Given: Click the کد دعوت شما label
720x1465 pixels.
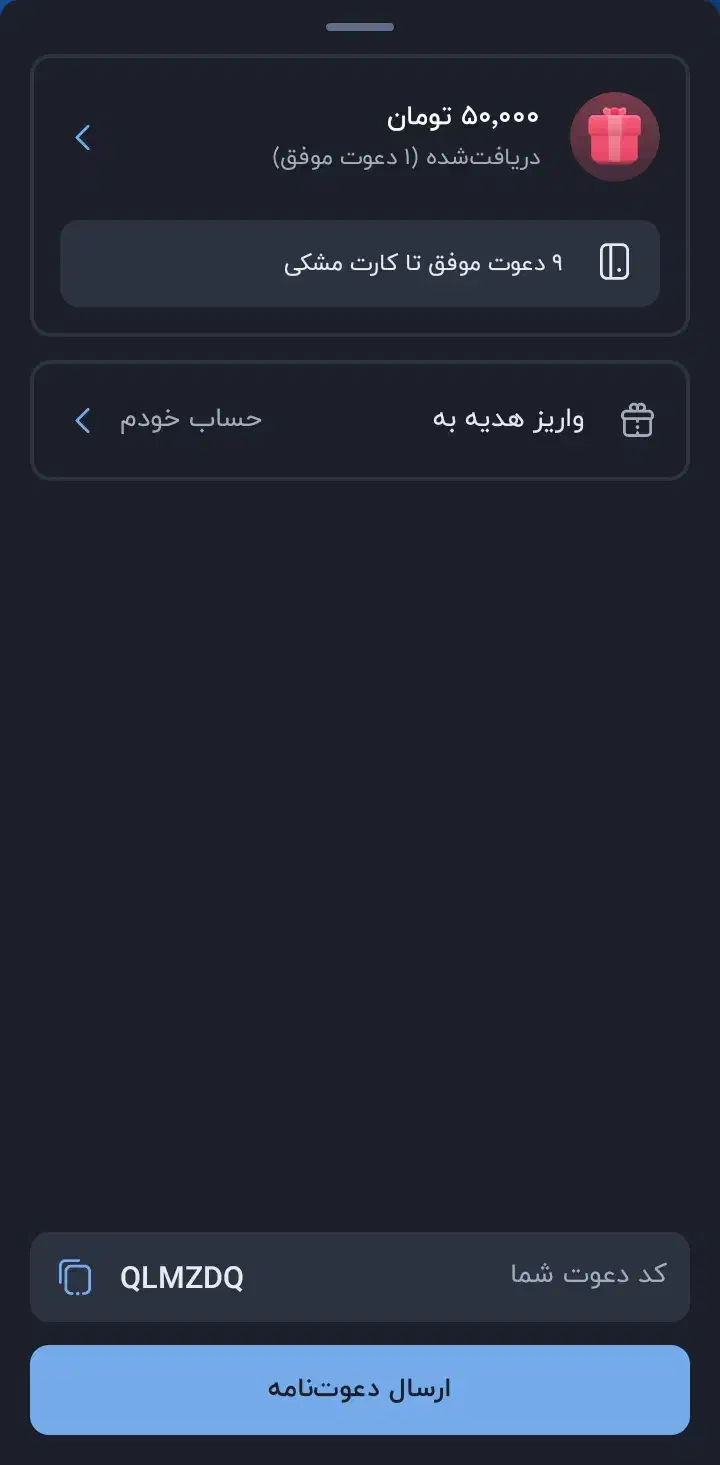Looking at the screenshot, I should coord(590,1277).
